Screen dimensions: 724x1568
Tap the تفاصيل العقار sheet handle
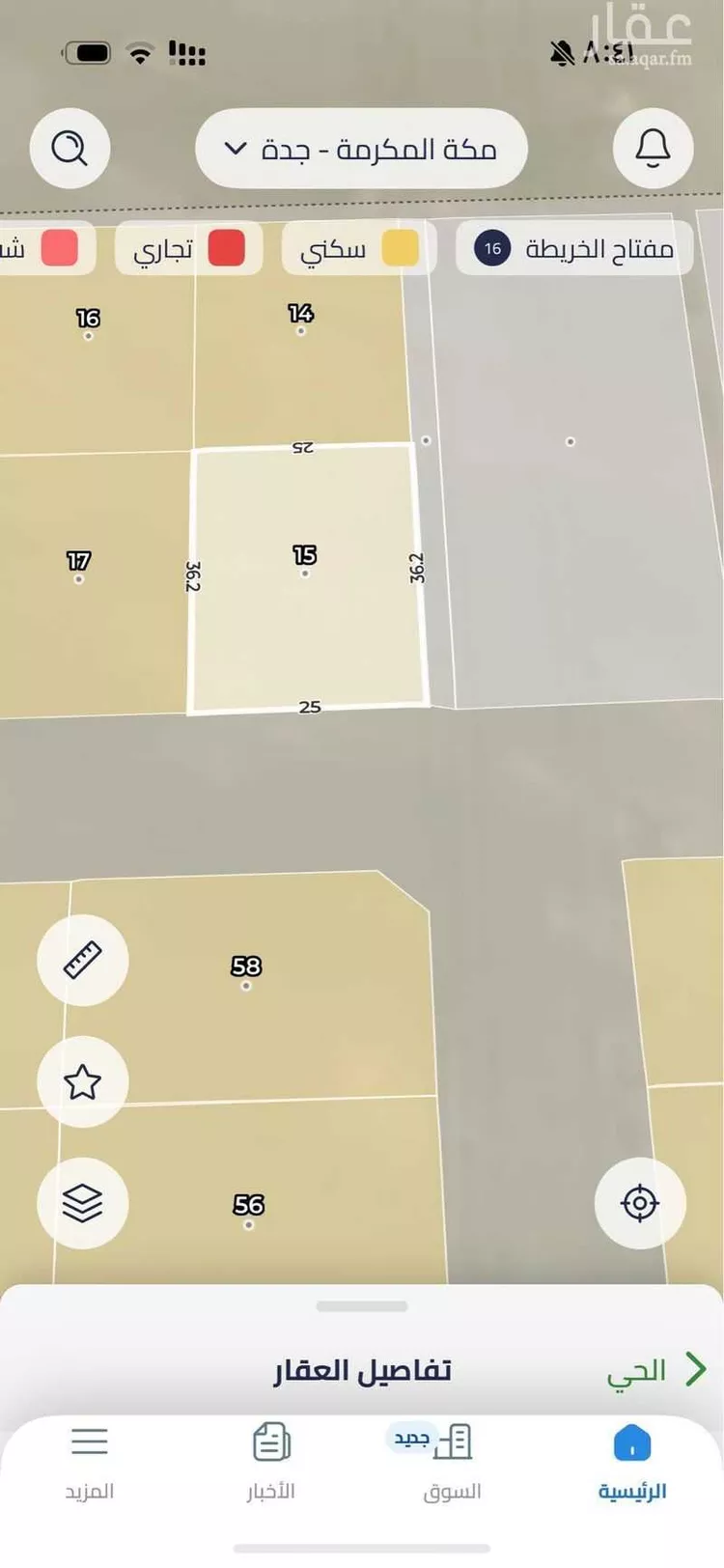[361, 1306]
